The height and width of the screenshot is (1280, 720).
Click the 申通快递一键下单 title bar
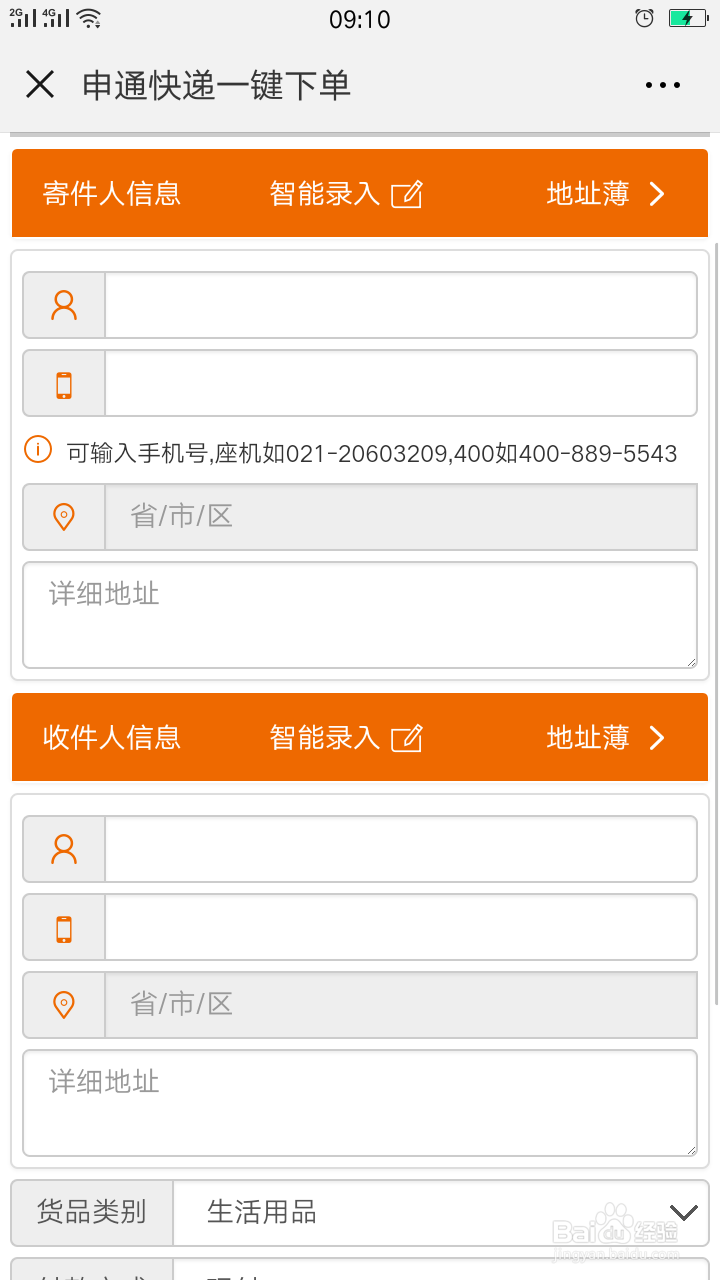[x=215, y=85]
